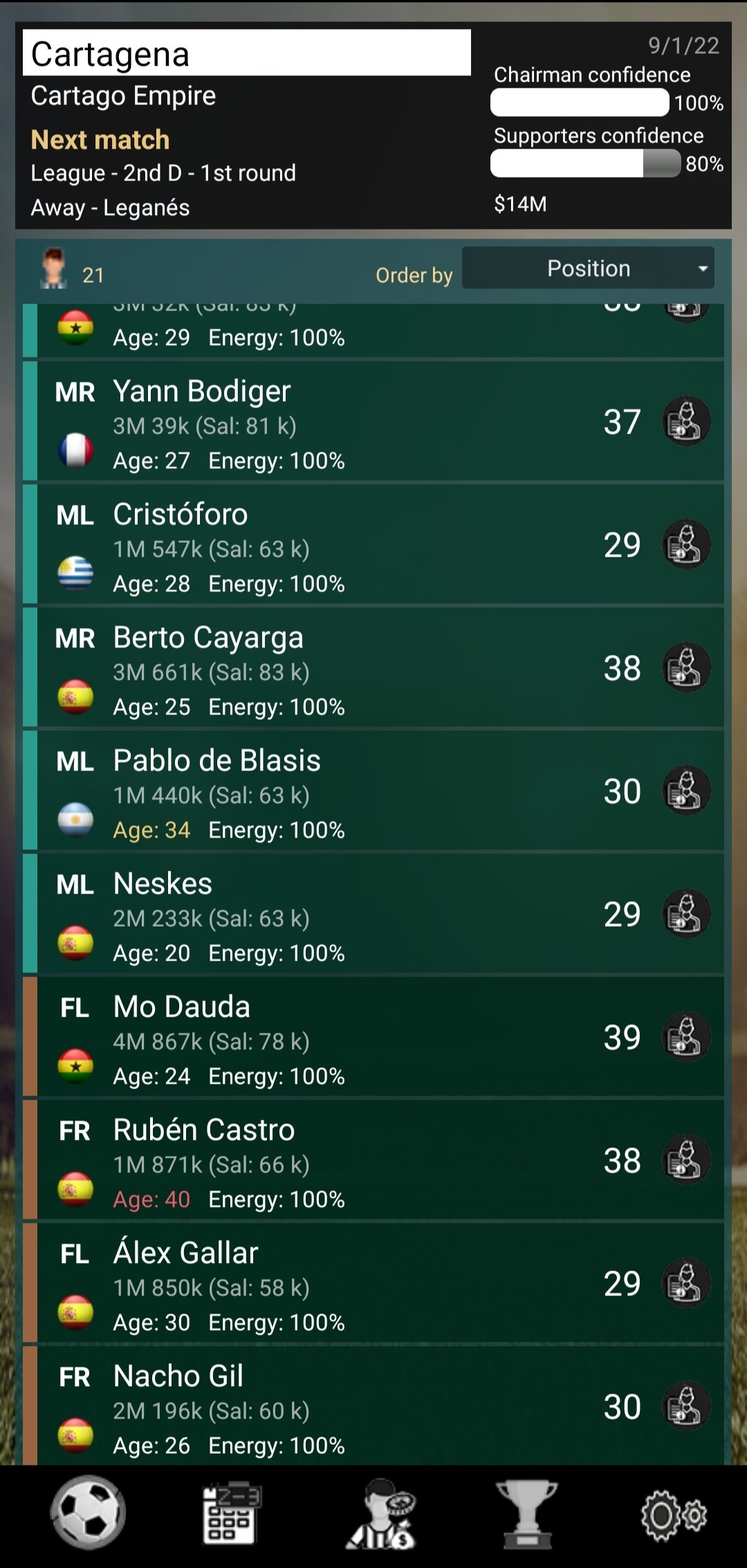The width and height of the screenshot is (747, 1568).
Task: Open the calendar fixtures tab
Action: click(x=232, y=1513)
